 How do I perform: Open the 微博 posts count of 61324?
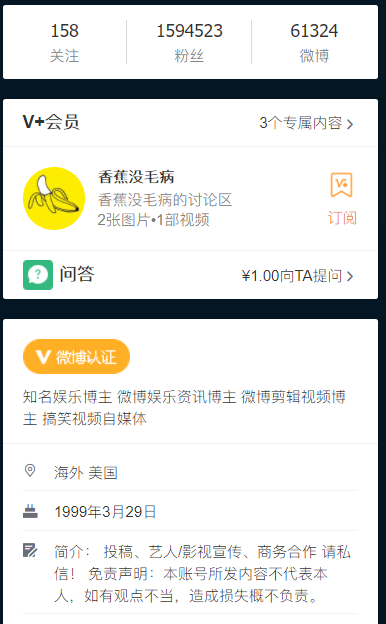[314, 42]
